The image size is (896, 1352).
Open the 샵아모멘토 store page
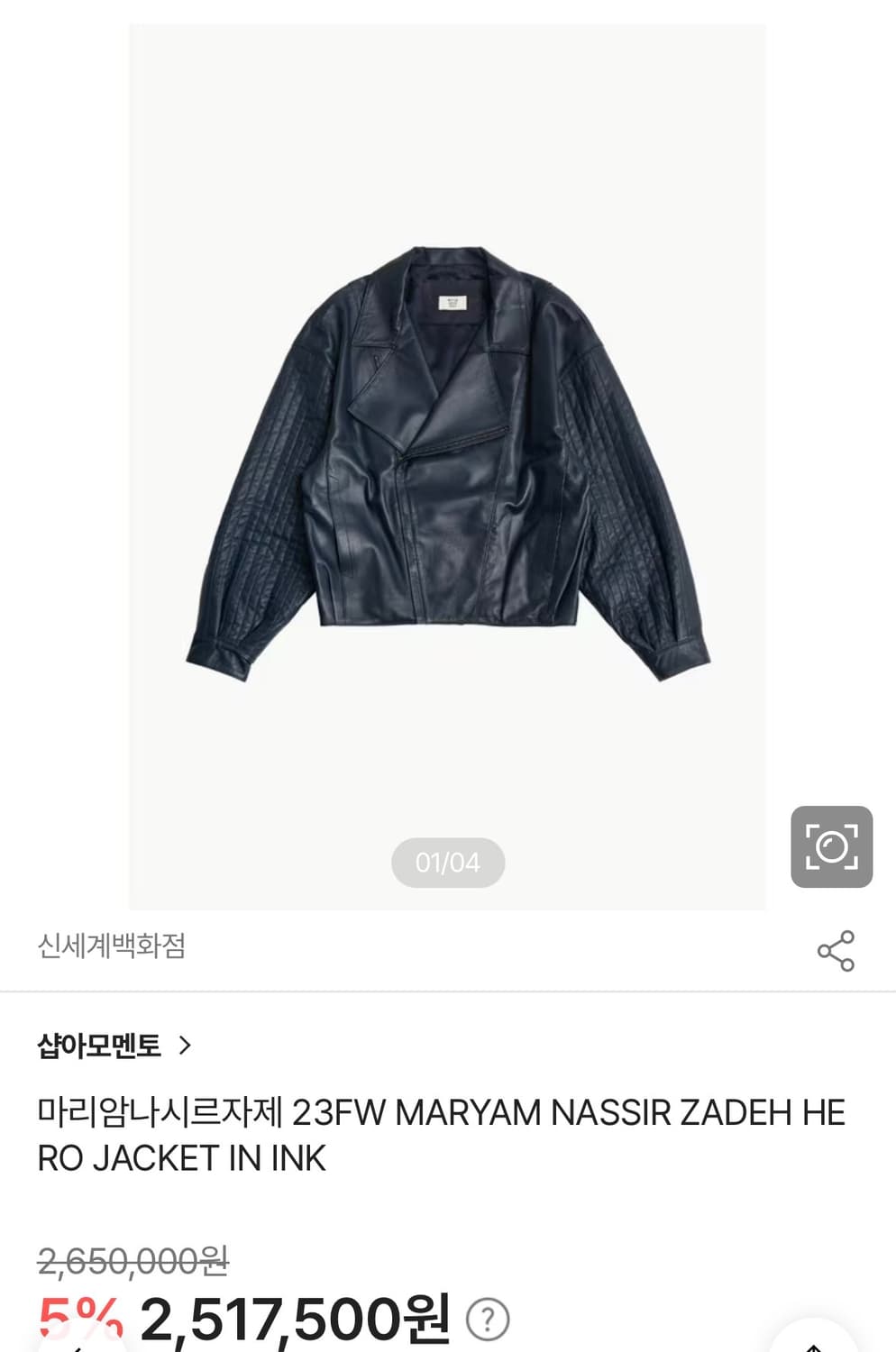tap(99, 1046)
